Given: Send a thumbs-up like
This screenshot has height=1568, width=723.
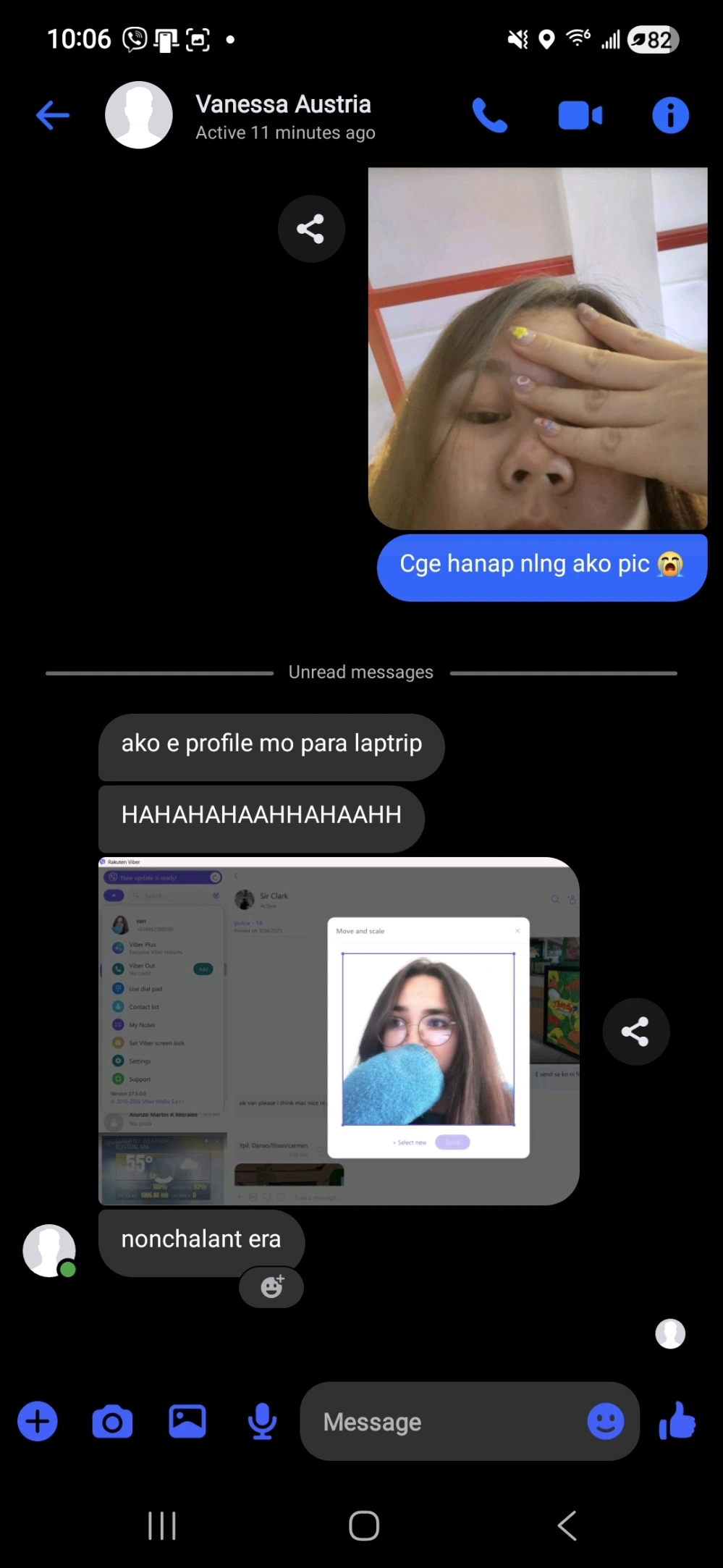Looking at the screenshot, I should click(677, 1421).
